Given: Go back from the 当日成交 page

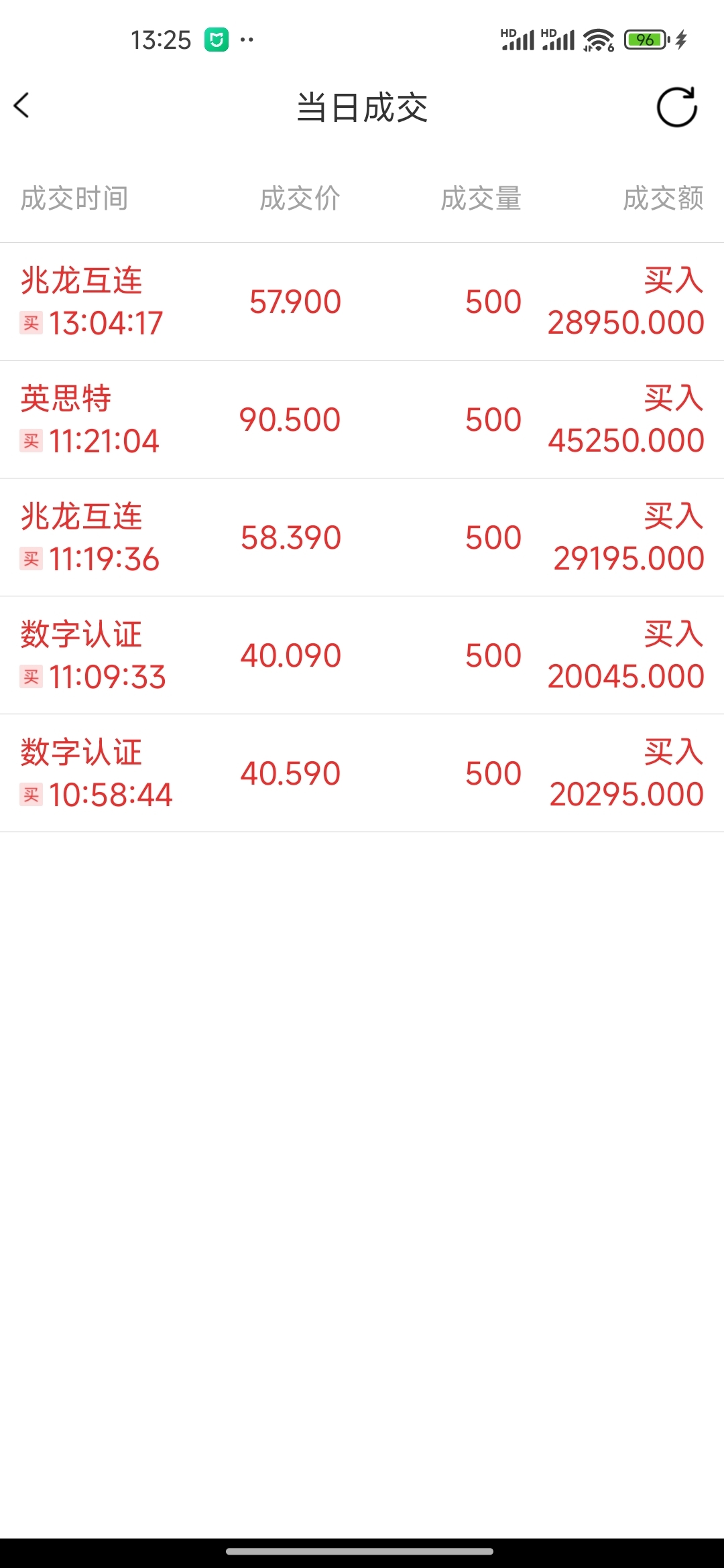Looking at the screenshot, I should click(22, 106).
